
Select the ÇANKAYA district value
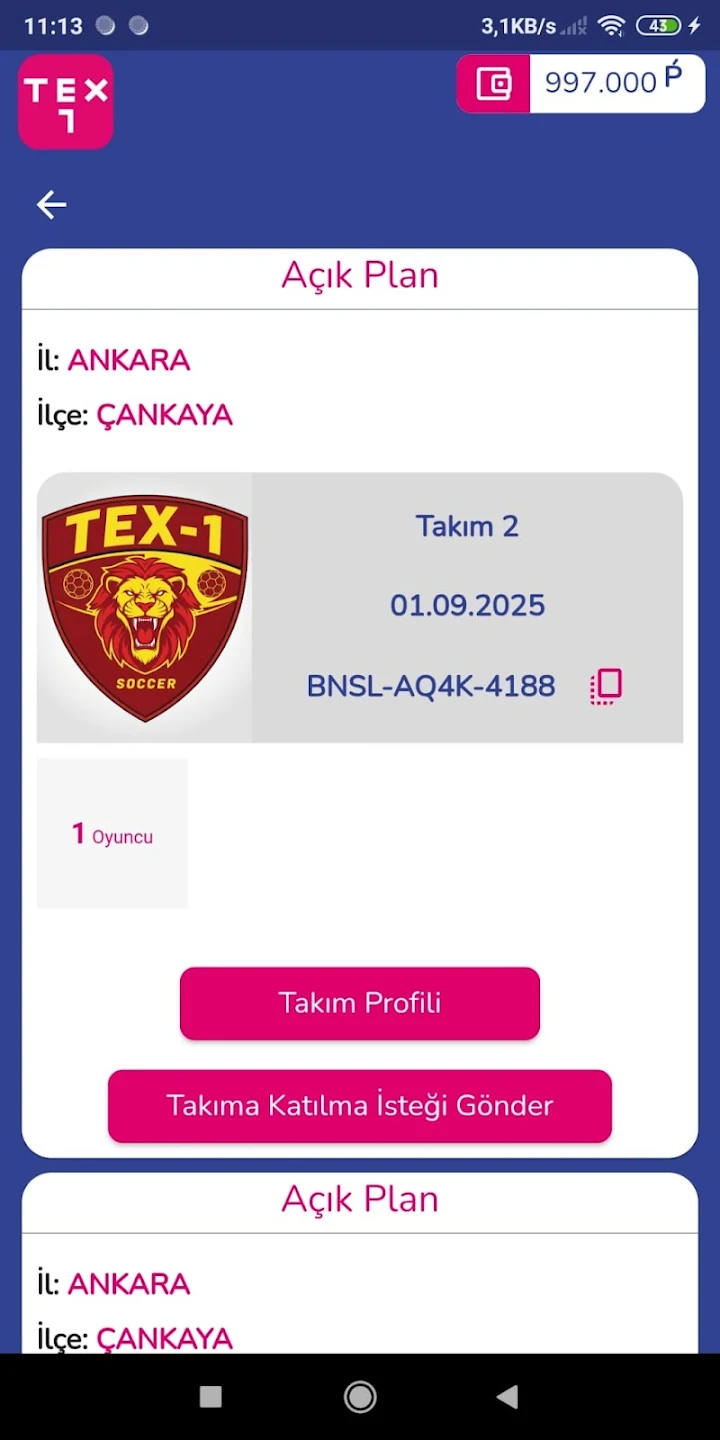pos(165,415)
